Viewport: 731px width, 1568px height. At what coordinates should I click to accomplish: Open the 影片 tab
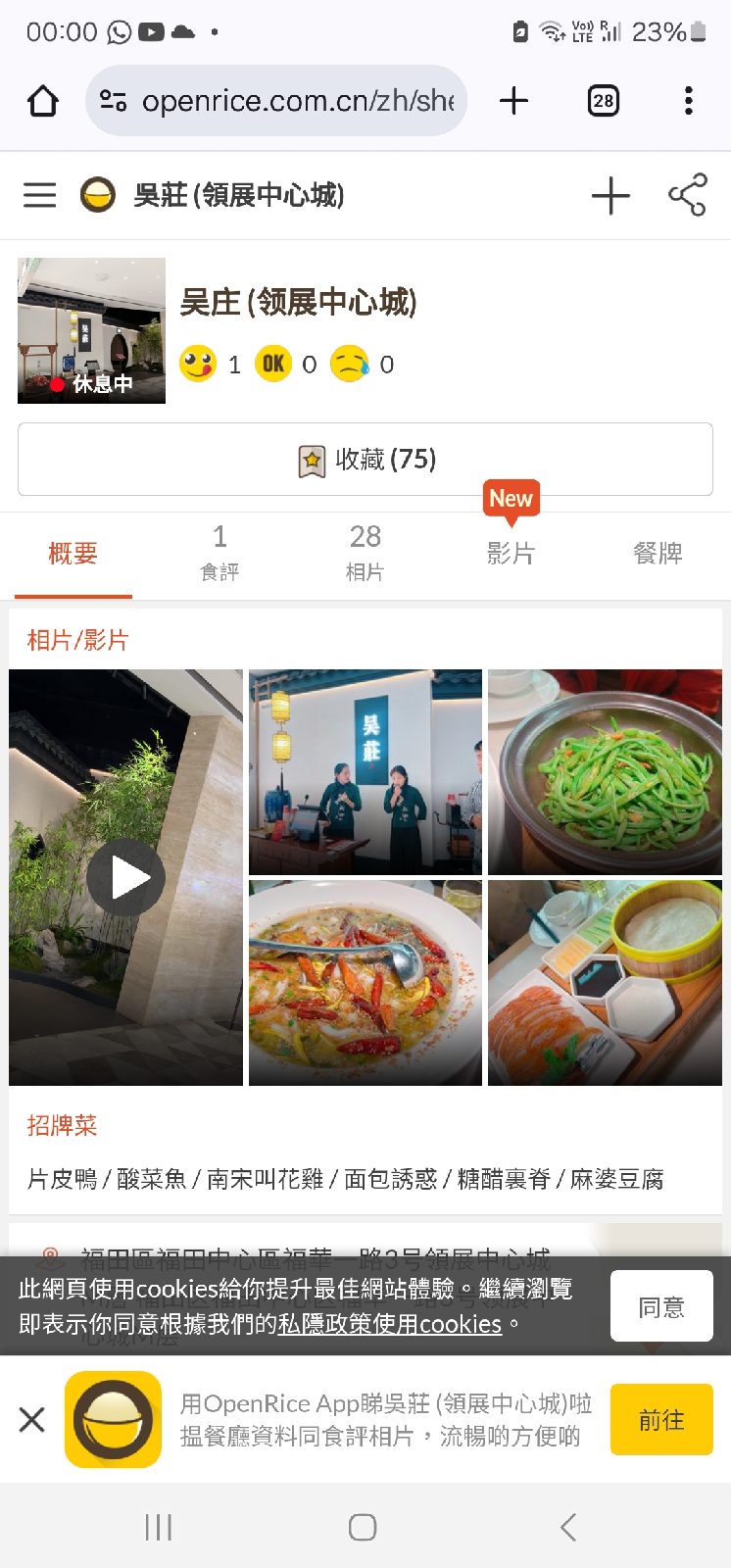pyautogui.click(x=511, y=553)
